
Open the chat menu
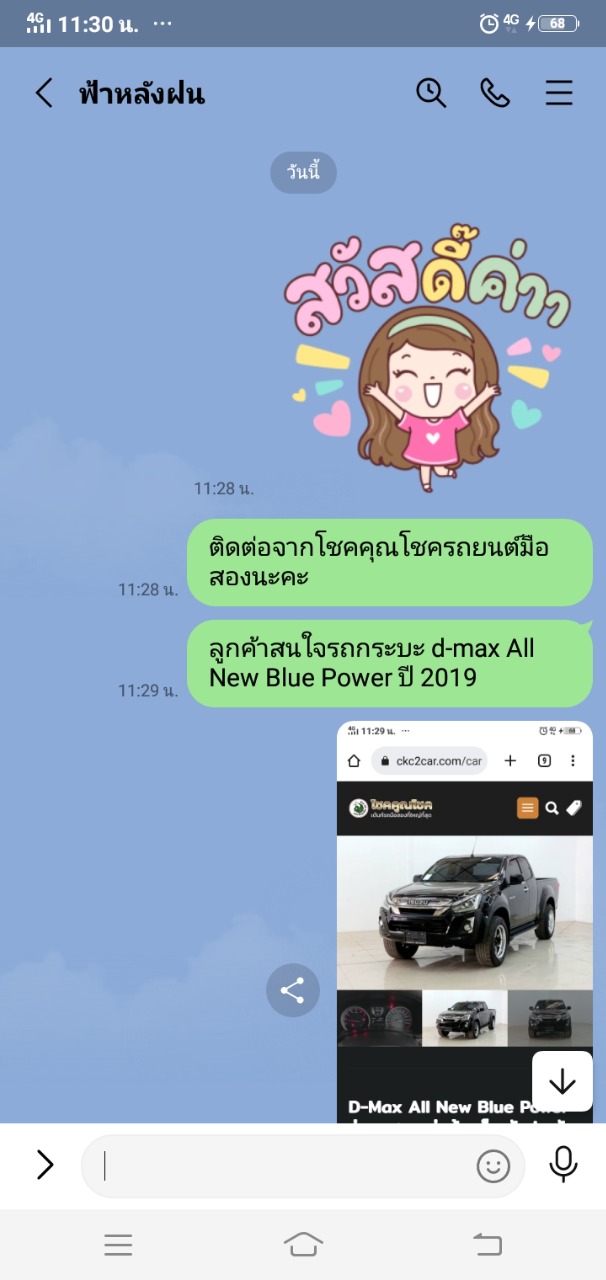(x=559, y=93)
